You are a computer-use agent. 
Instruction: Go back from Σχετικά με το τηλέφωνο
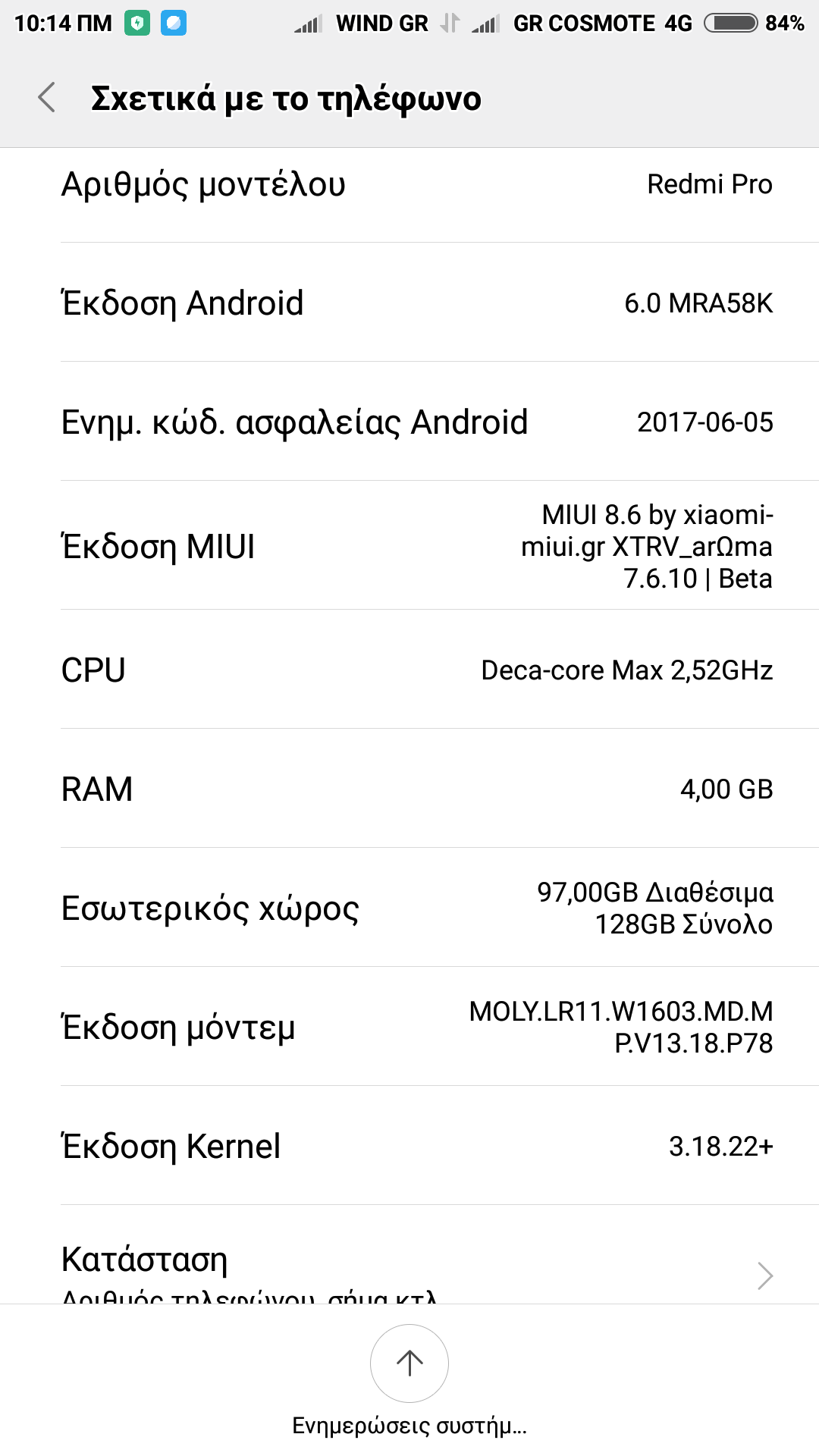47,98
